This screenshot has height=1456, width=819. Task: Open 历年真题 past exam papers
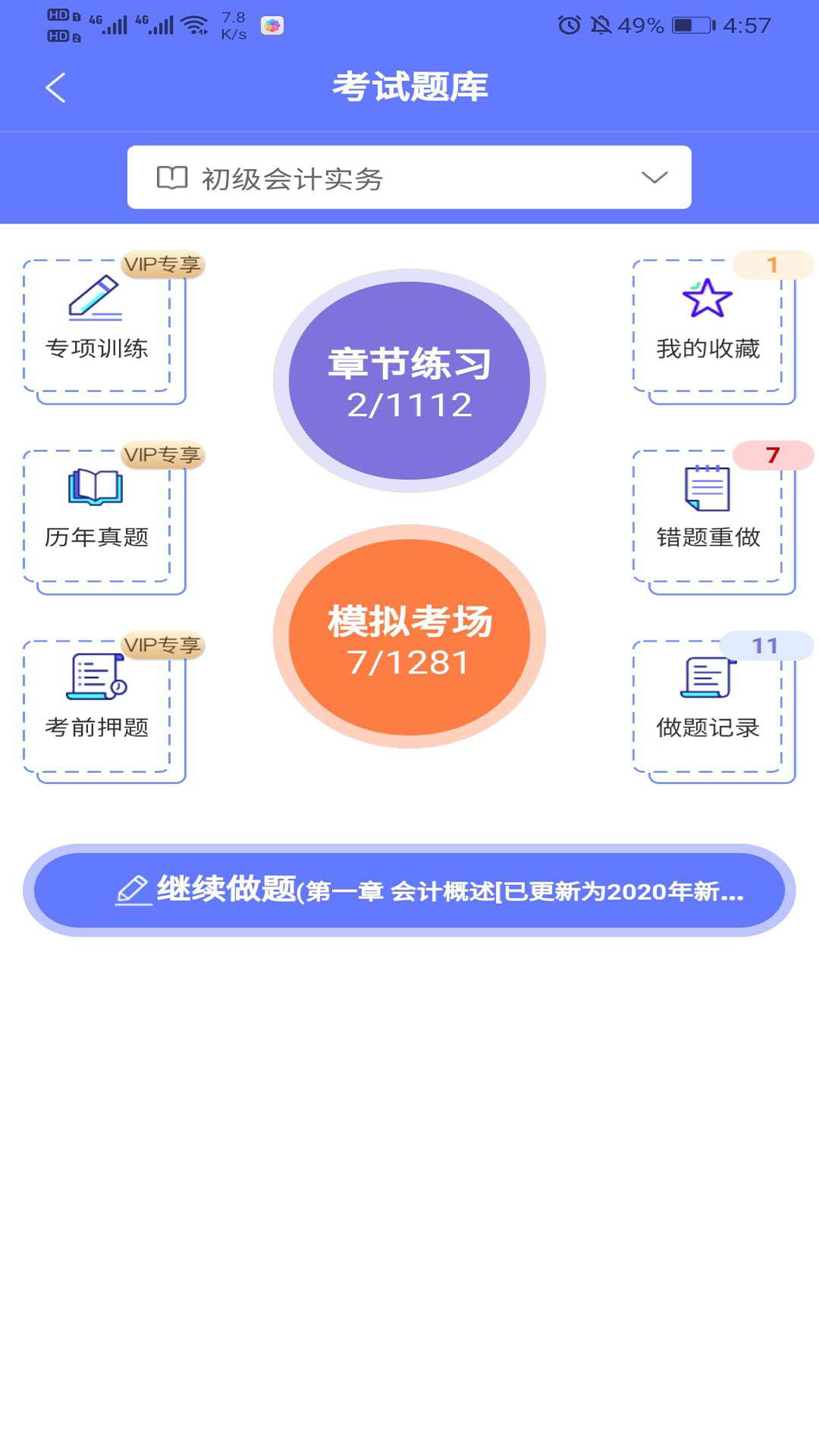pos(98,517)
